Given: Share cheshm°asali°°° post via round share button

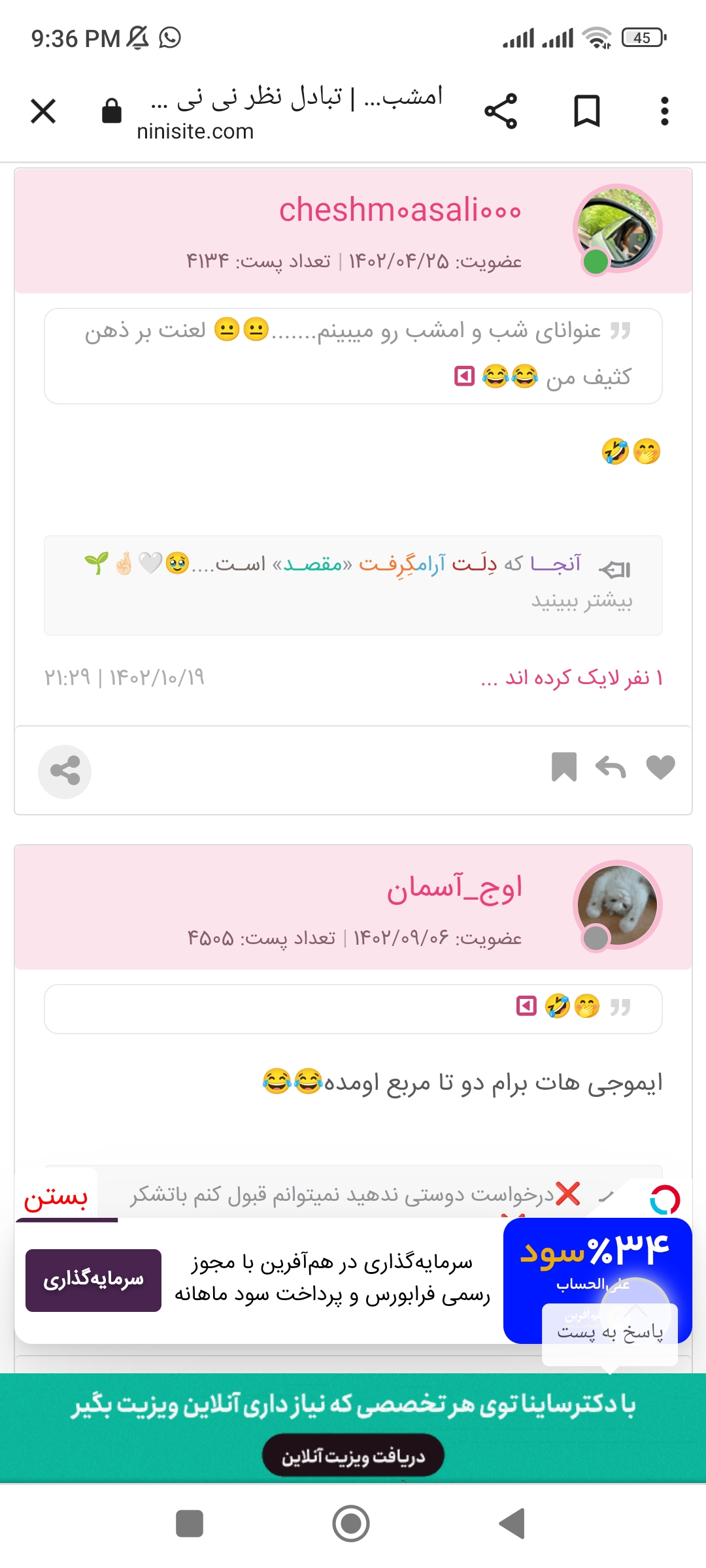Looking at the screenshot, I should click(x=65, y=771).
